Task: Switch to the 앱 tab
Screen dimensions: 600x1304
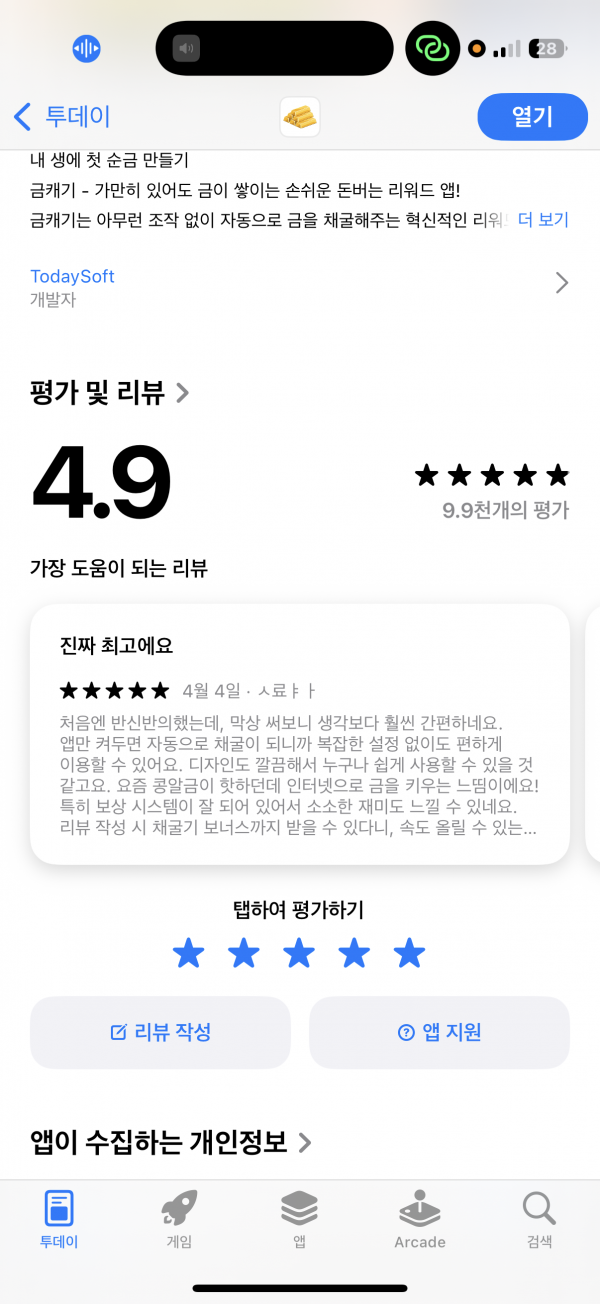Action: pyautogui.click(x=299, y=1221)
